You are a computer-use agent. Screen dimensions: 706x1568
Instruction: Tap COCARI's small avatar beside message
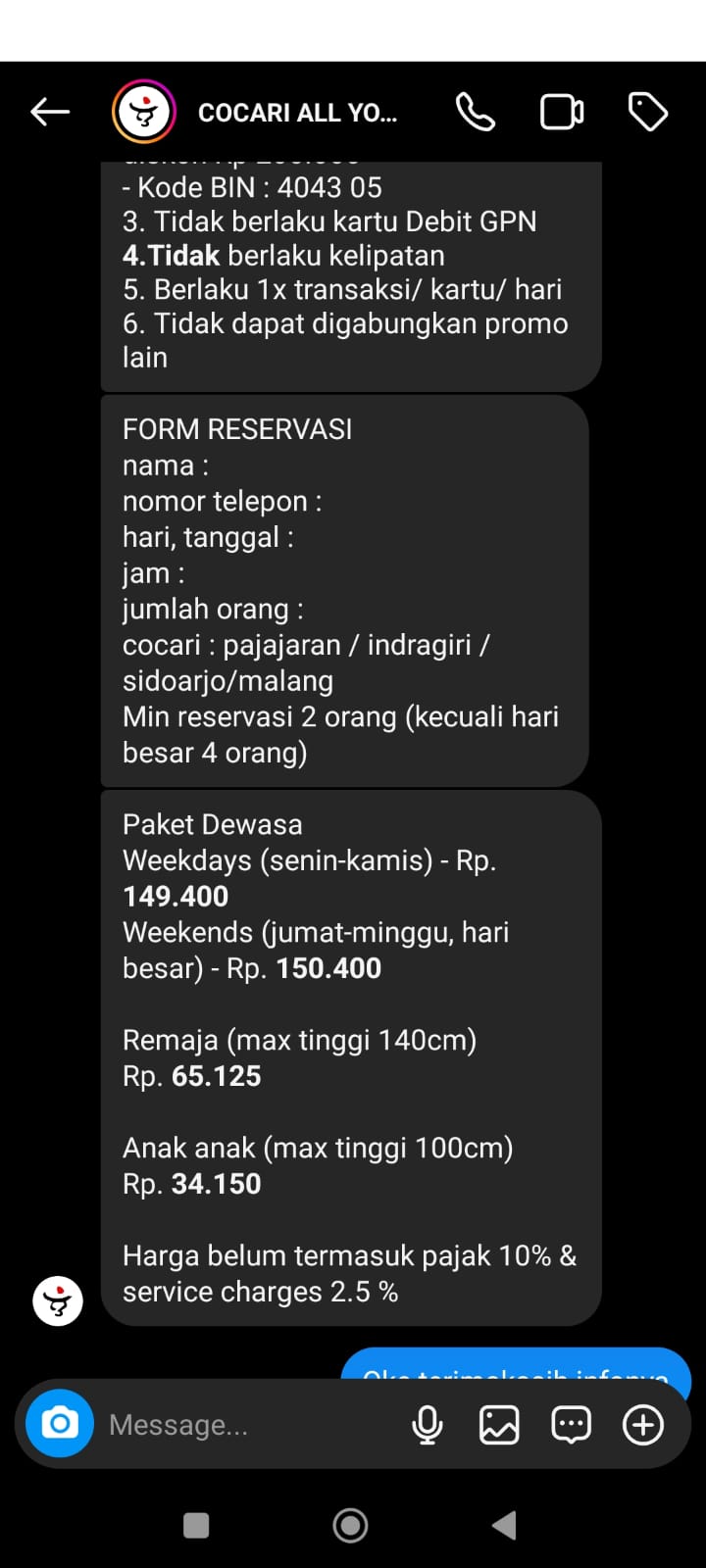click(58, 1301)
